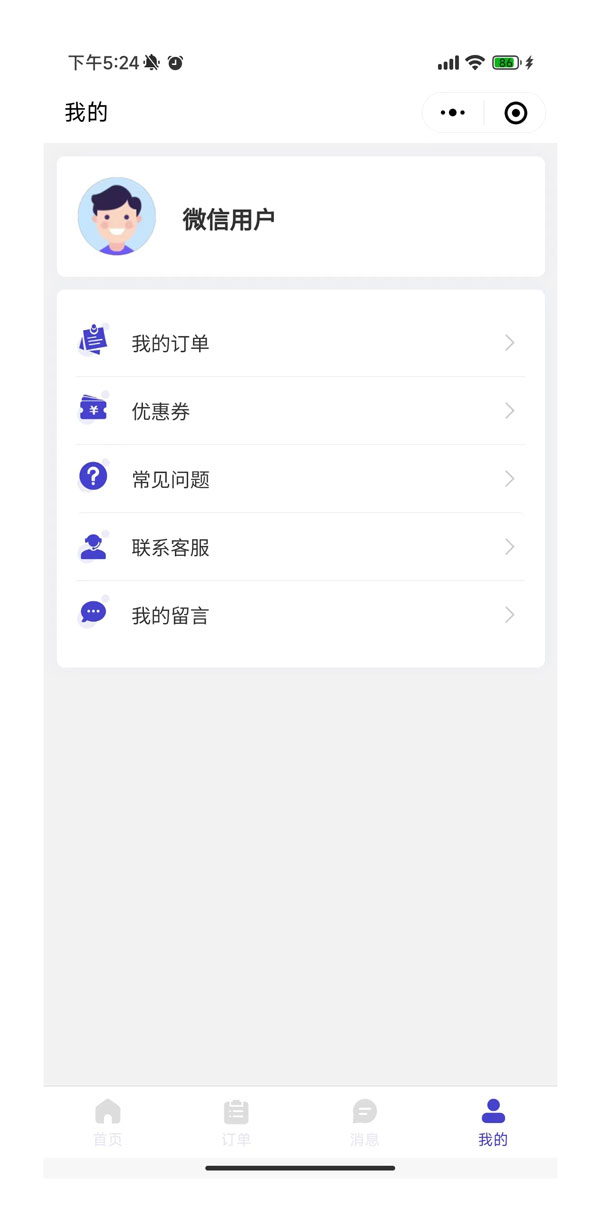
Task: Open 我的留言 messages row
Action: coord(300,615)
